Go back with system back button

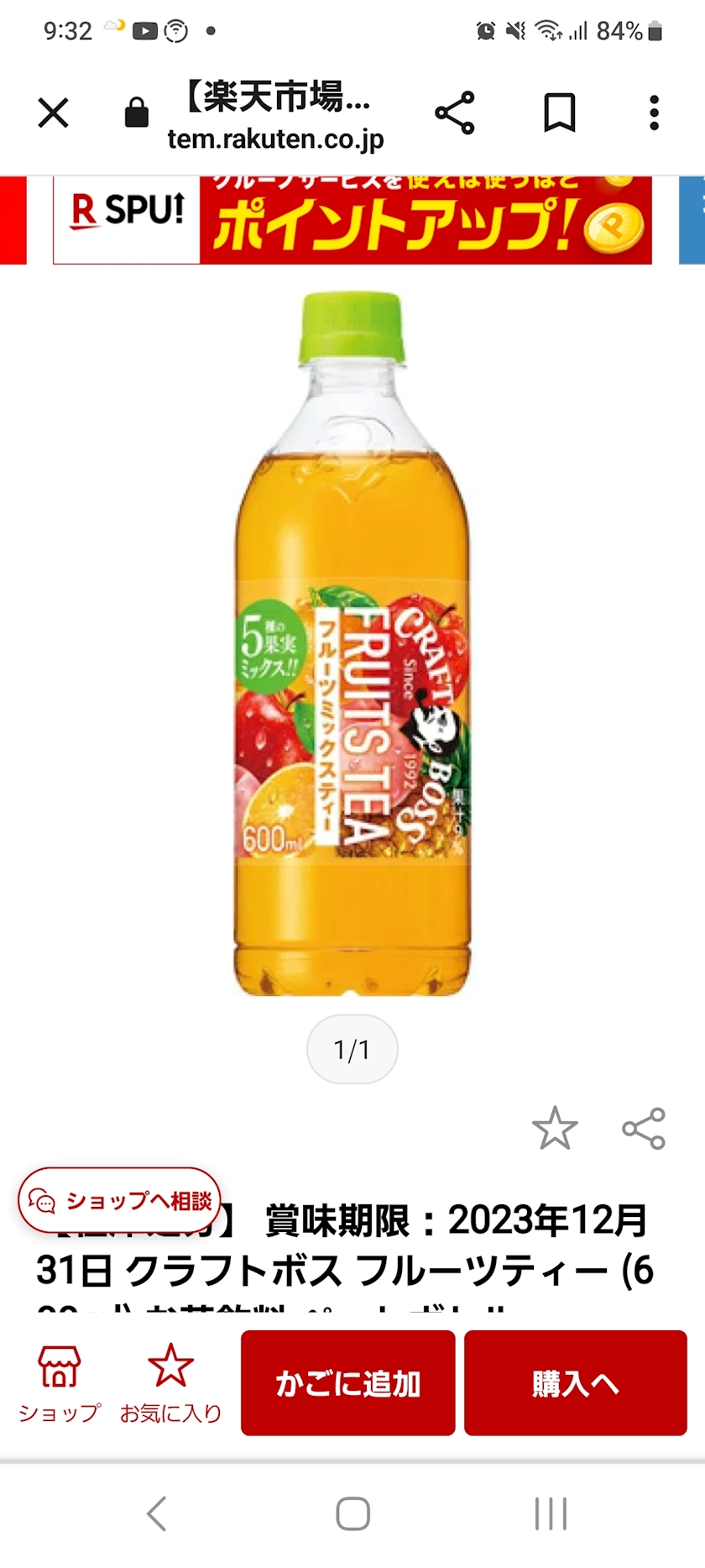click(x=156, y=1513)
